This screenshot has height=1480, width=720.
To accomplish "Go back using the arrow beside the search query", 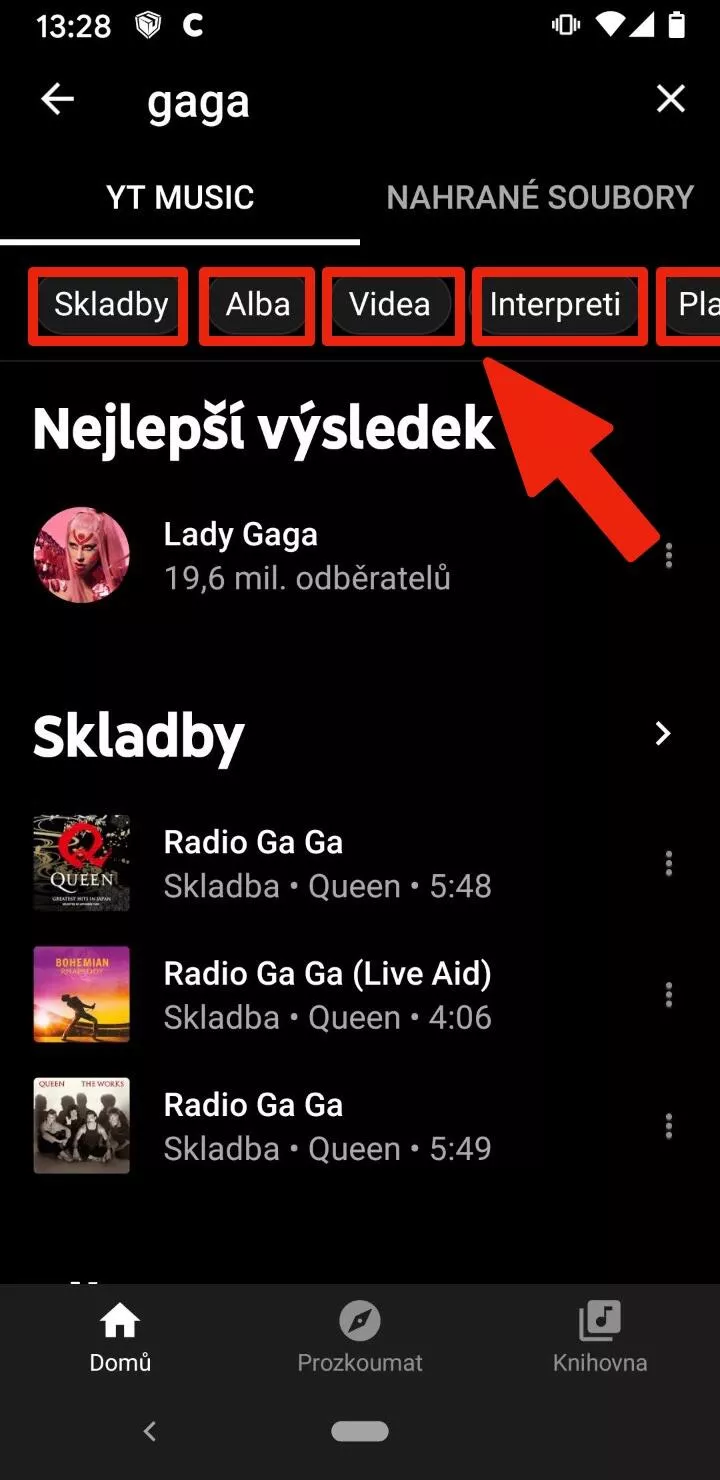I will click(57, 99).
